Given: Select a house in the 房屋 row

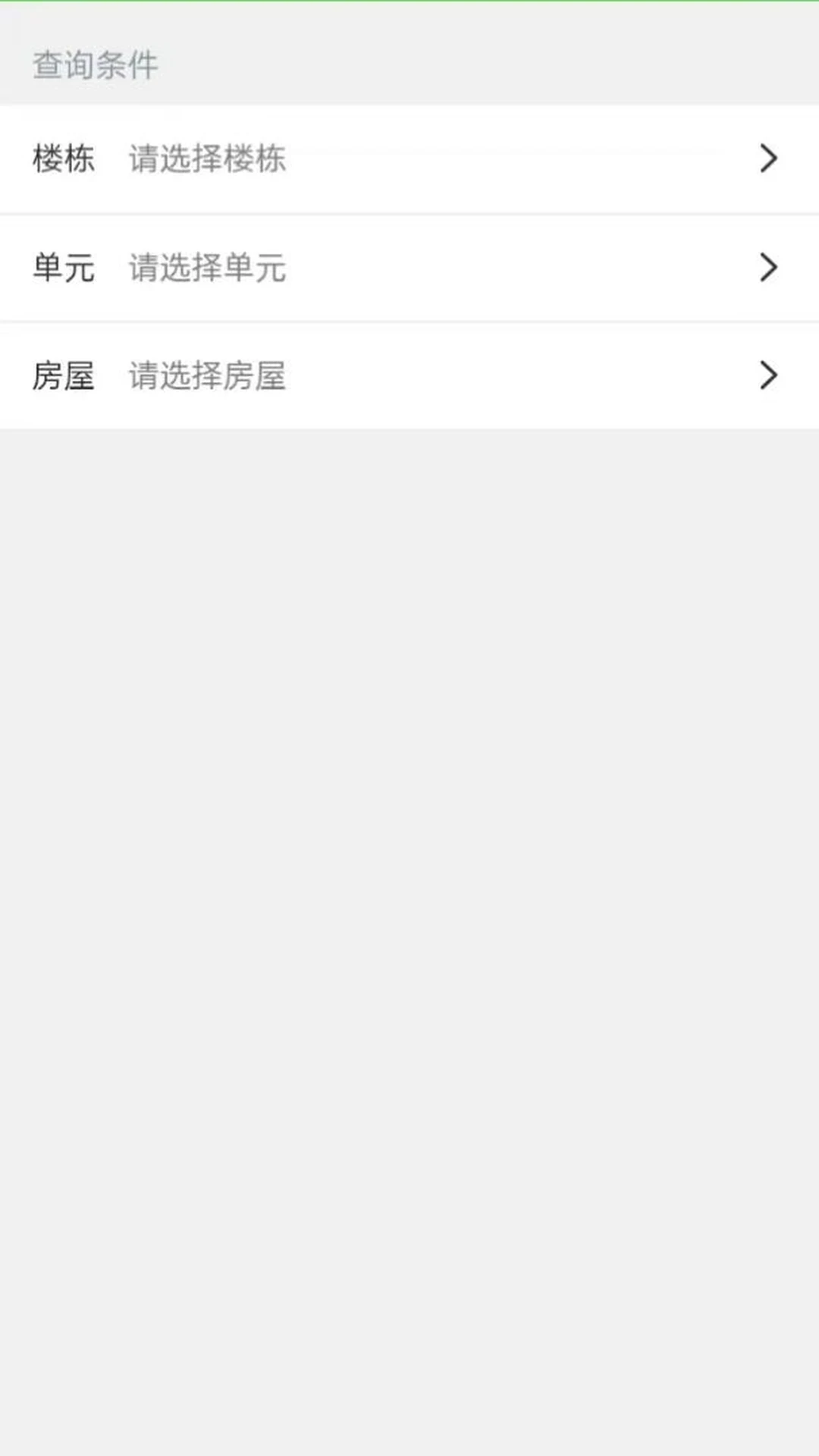Looking at the screenshot, I should coord(409,376).
